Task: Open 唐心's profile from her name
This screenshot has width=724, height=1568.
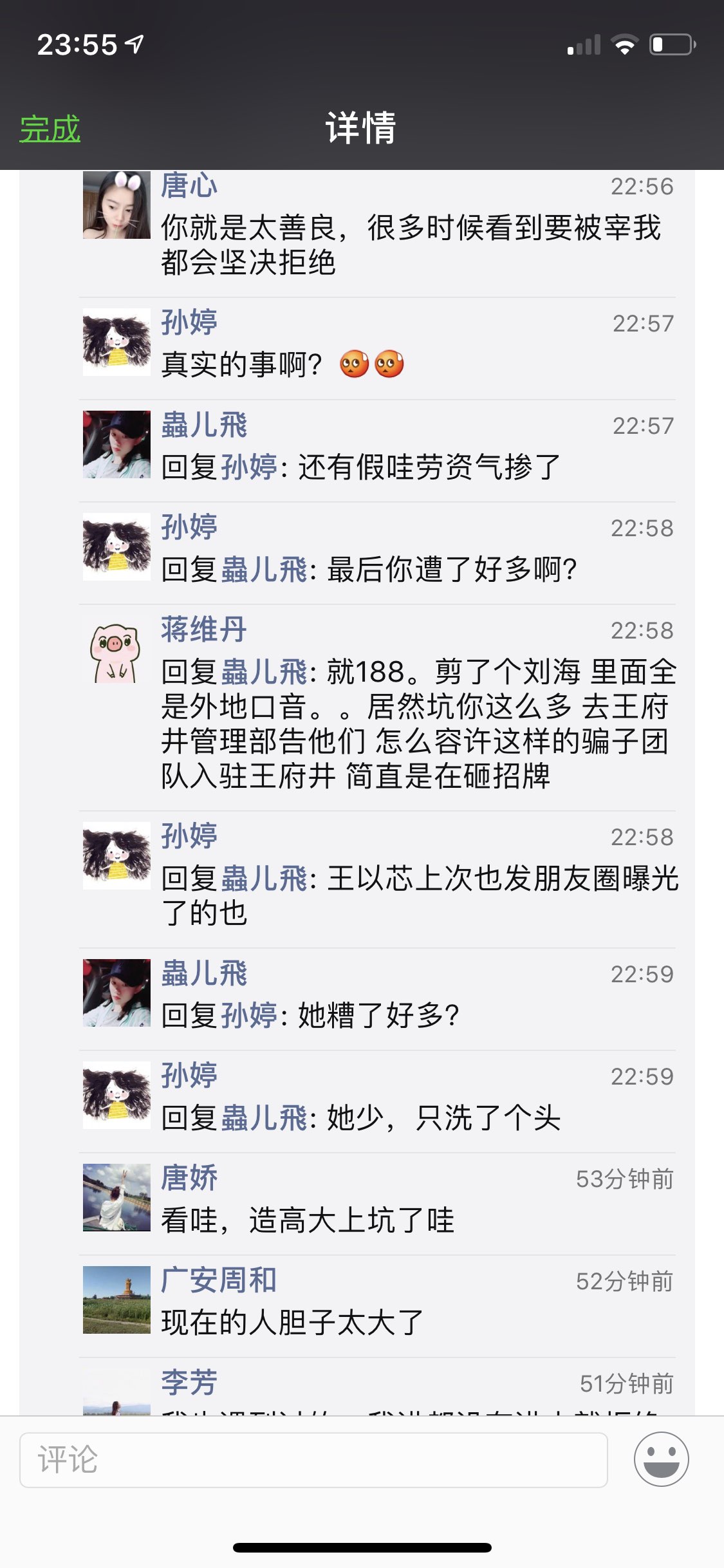Action: tap(189, 186)
